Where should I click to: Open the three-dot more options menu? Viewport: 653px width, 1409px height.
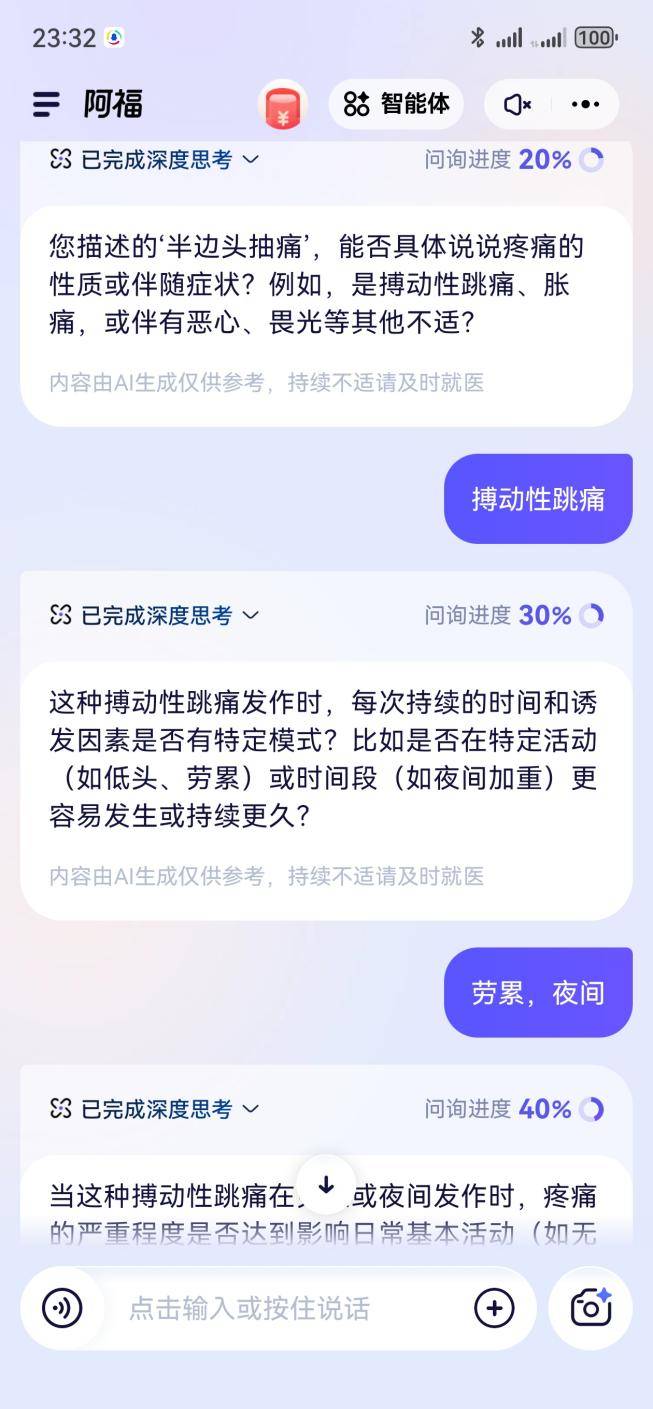pyautogui.click(x=585, y=104)
